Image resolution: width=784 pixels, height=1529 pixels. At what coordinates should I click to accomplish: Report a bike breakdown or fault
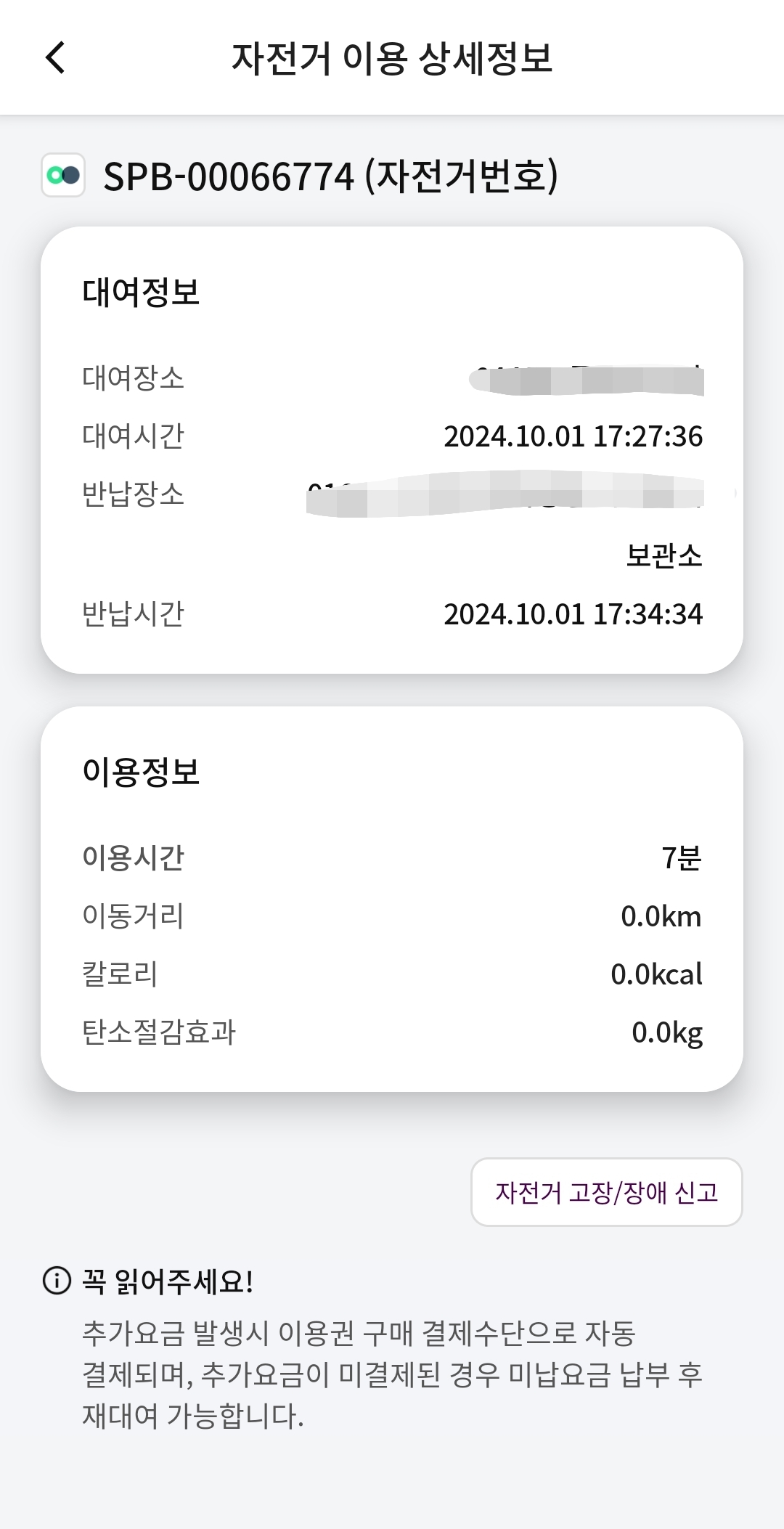point(606,1192)
